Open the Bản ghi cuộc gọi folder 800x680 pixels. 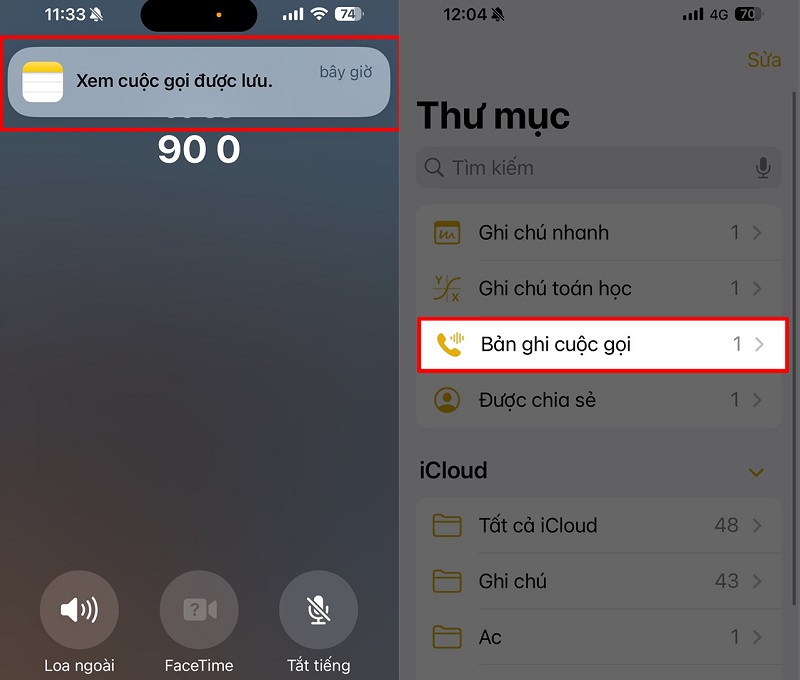[x=601, y=345]
